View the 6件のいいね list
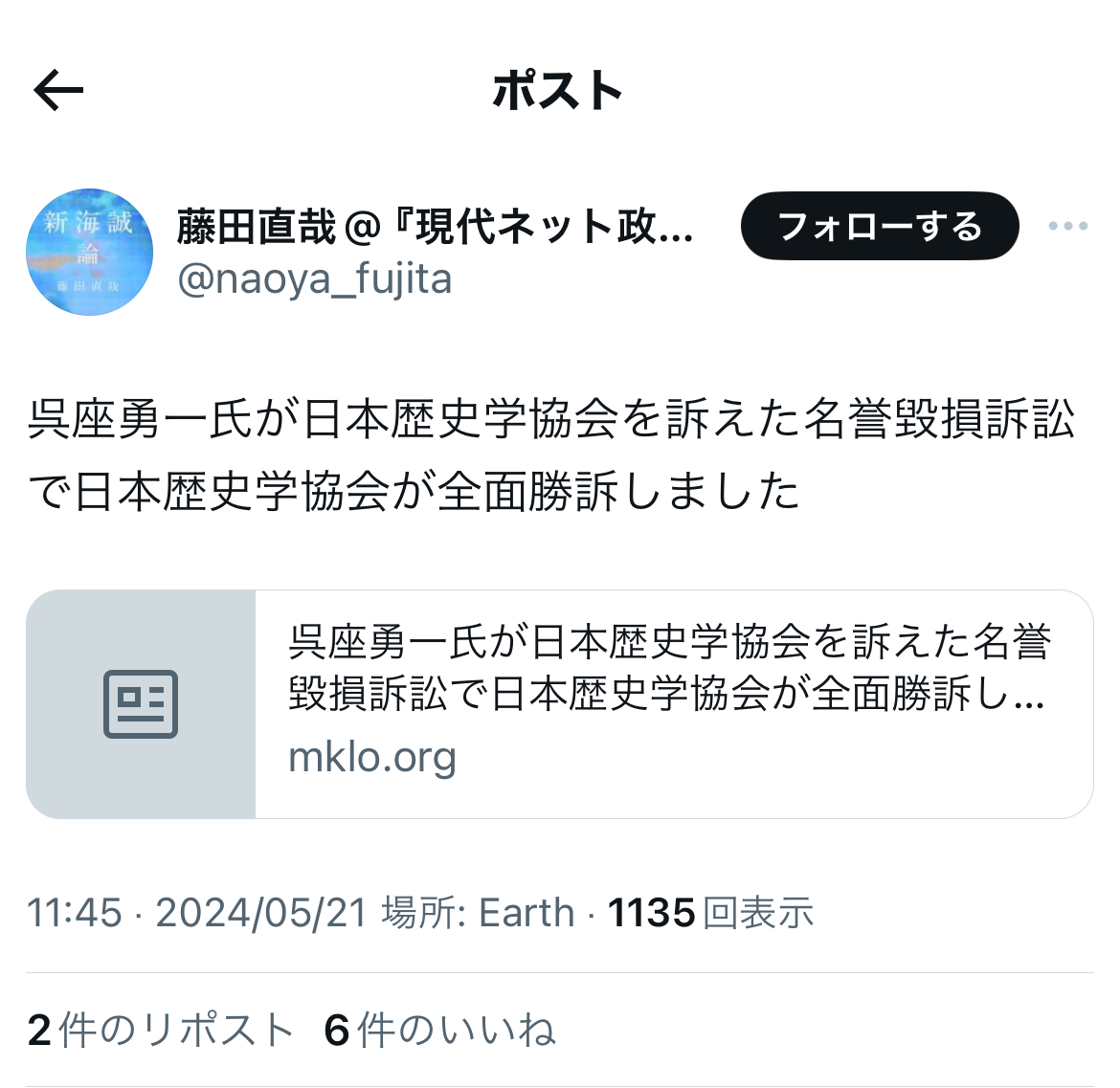The height and width of the screenshot is (1088, 1120). click(x=439, y=1031)
